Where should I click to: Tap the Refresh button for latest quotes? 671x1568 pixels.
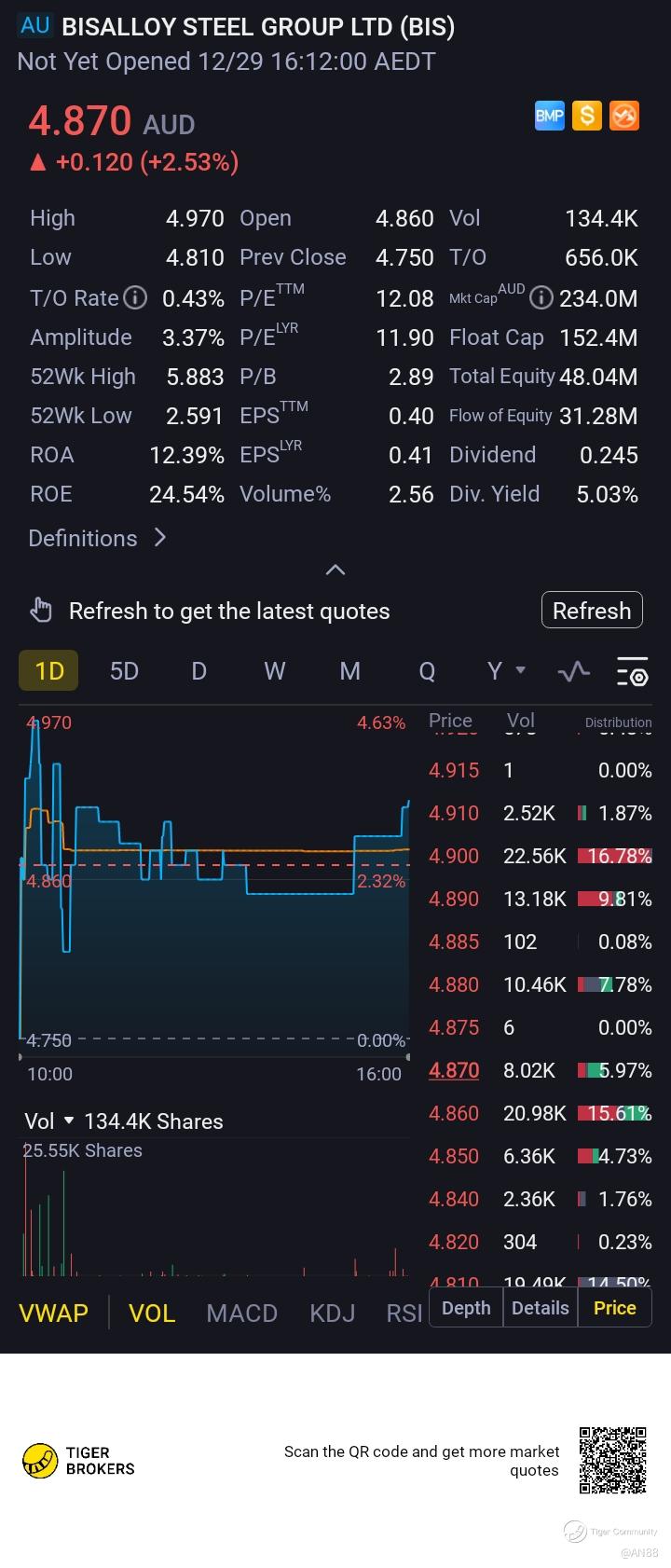pyautogui.click(x=592, y=611)
